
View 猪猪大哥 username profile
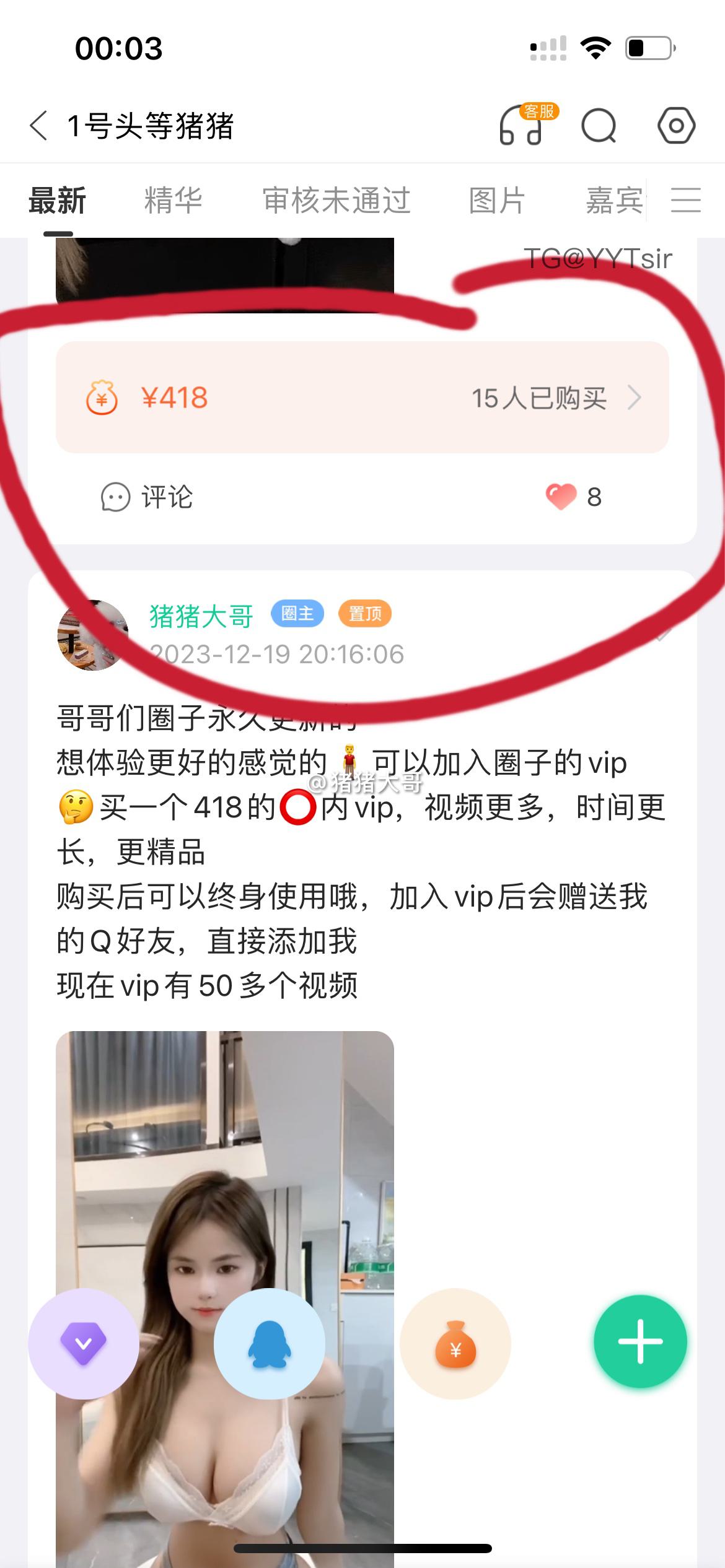tap(201, 616)
